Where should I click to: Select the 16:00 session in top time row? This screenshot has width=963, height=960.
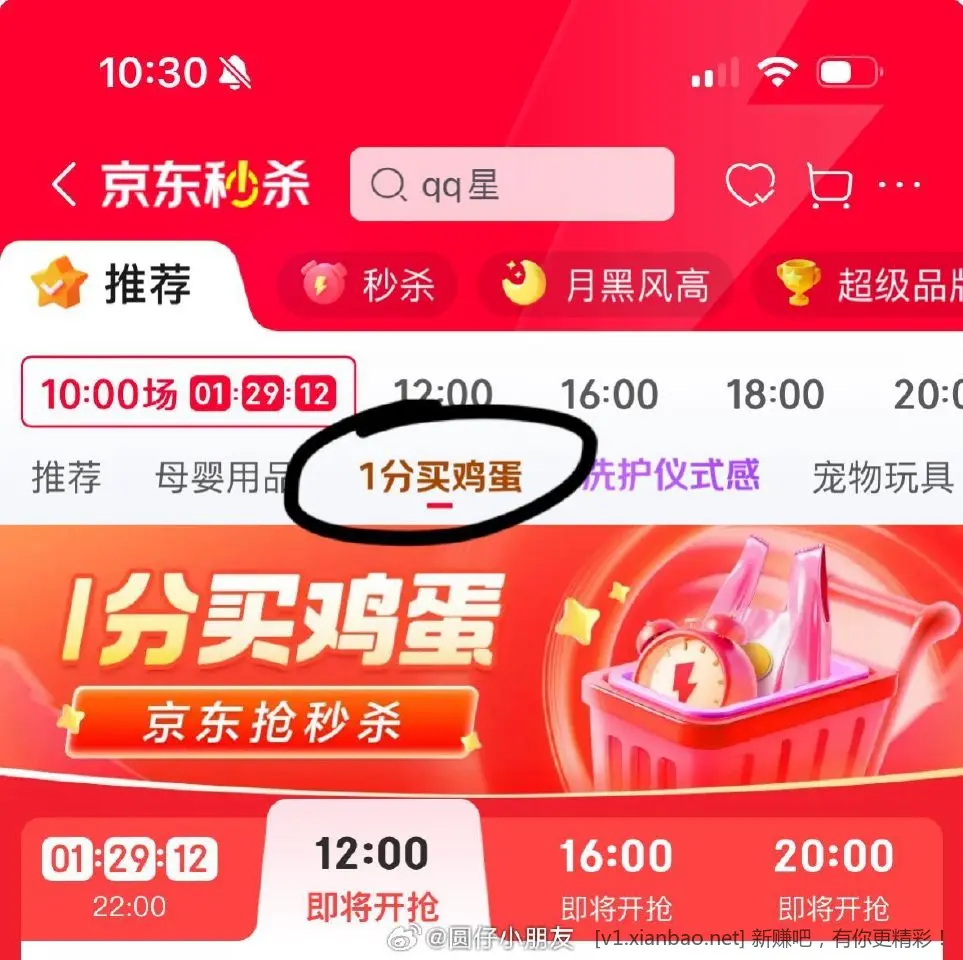coord(609,394)
